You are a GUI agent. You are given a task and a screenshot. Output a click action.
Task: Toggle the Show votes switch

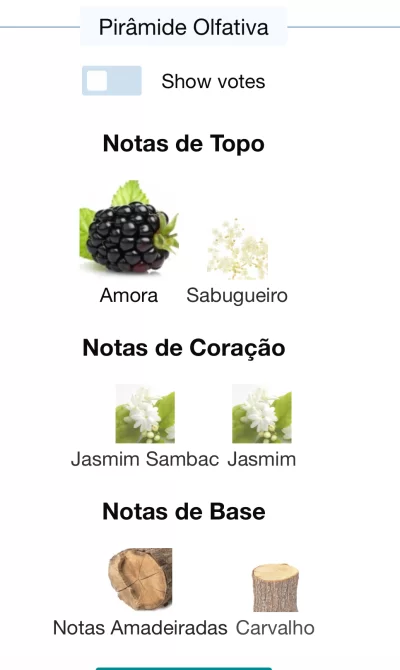(112, 81)
